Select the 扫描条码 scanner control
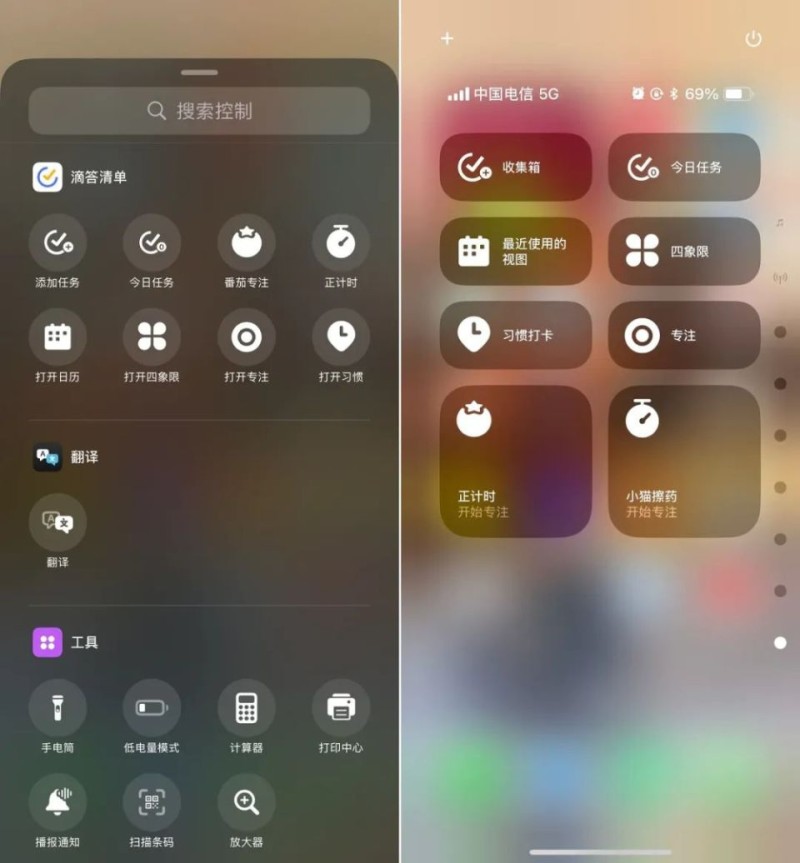800x863 pixels. pos(152,802)
